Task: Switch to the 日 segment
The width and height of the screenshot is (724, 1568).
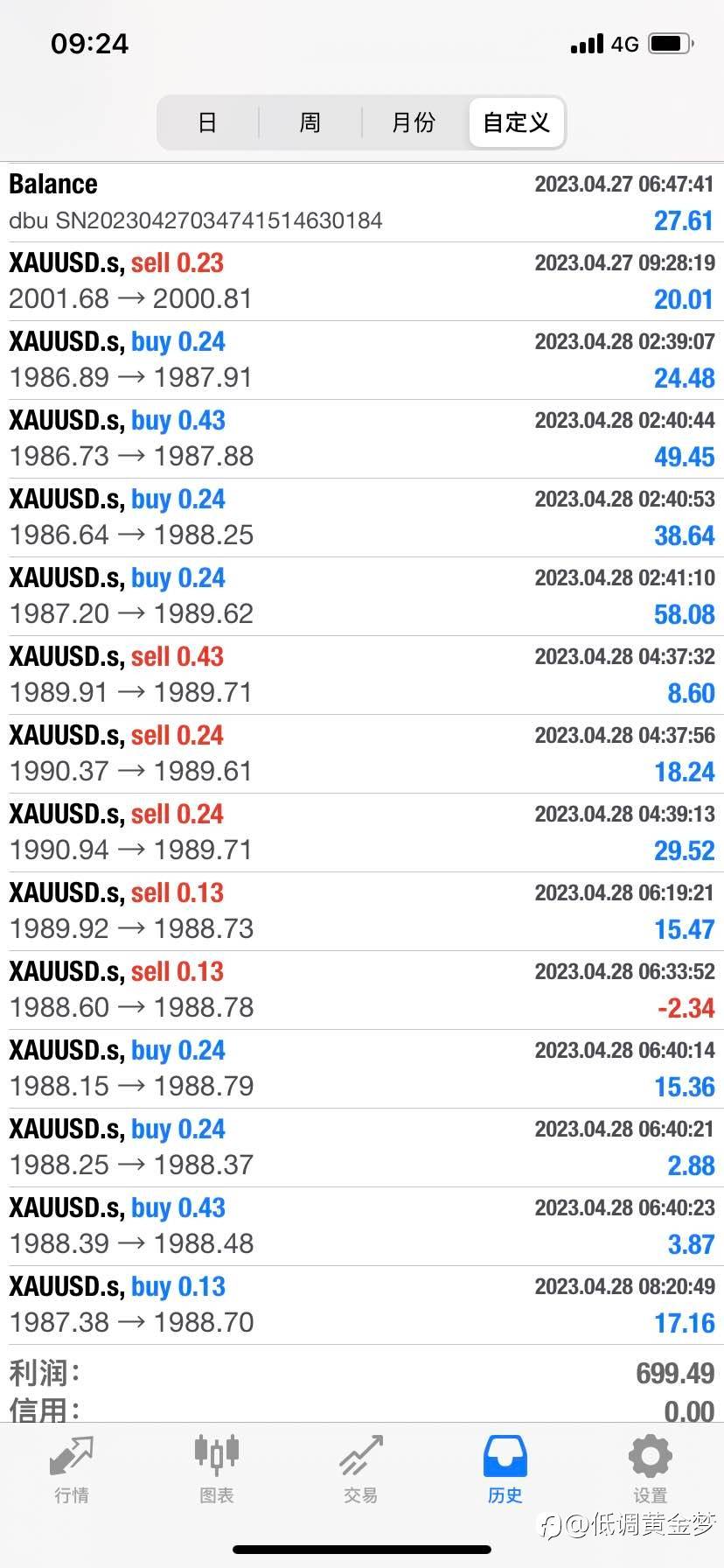Action: (207, 122)
